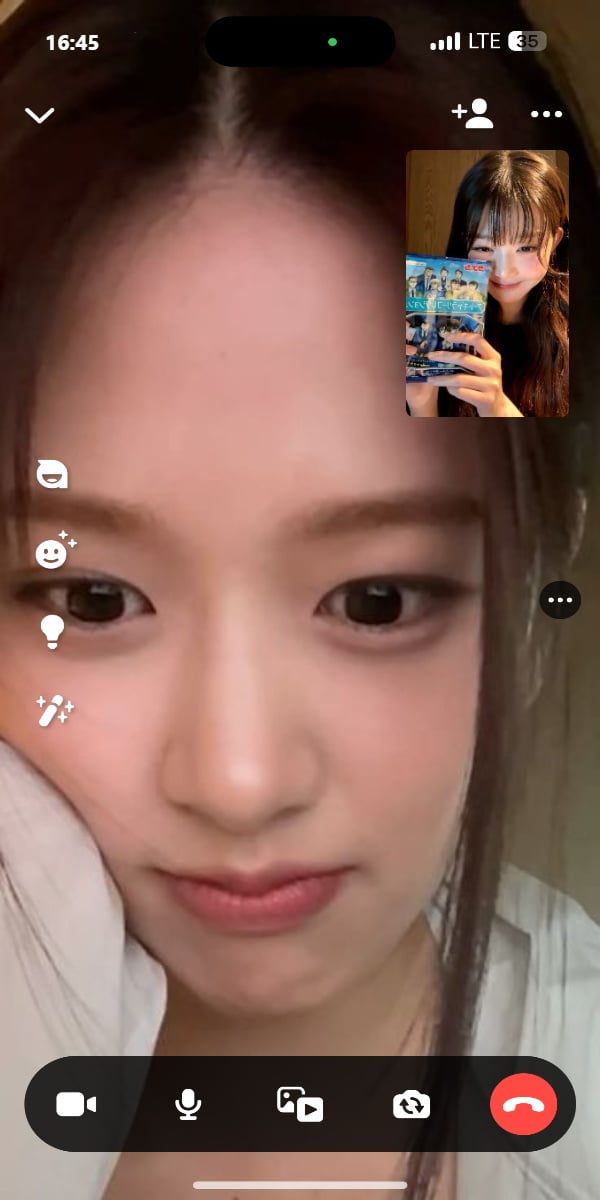Screen dimensions: 600x1200
Task: Flip to the other camera
Action: coord(411,1104)
